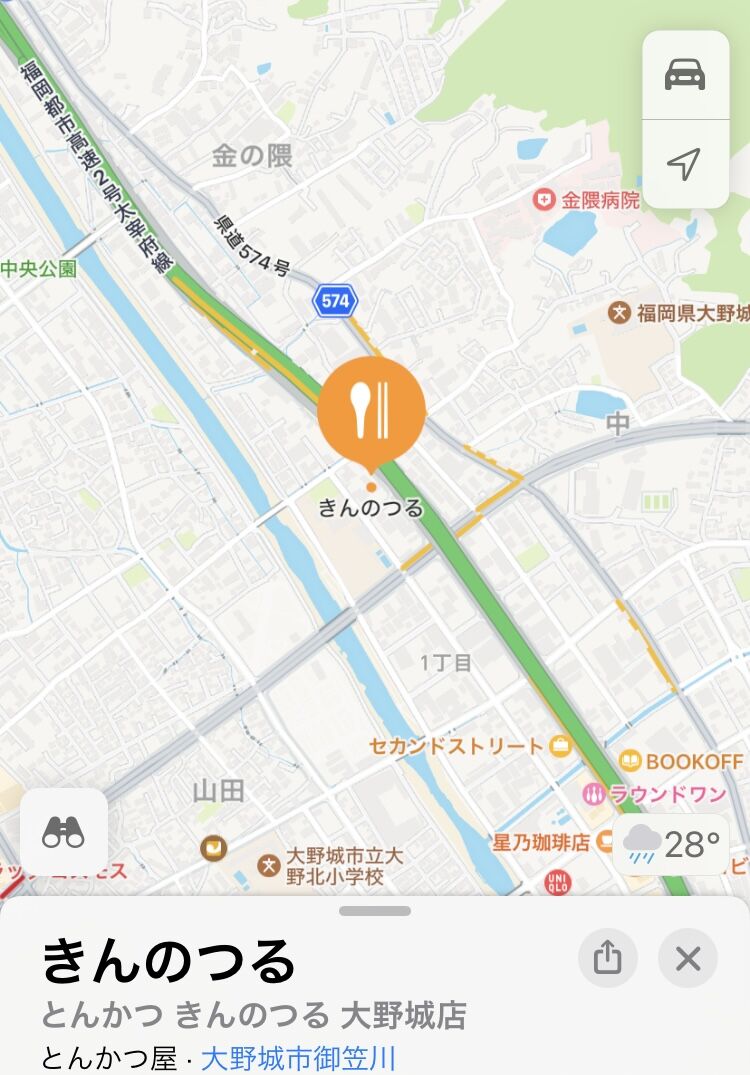Open the 大野城市御笠川 address link
The image size is (750, 1075).
tap(298, 1058)
